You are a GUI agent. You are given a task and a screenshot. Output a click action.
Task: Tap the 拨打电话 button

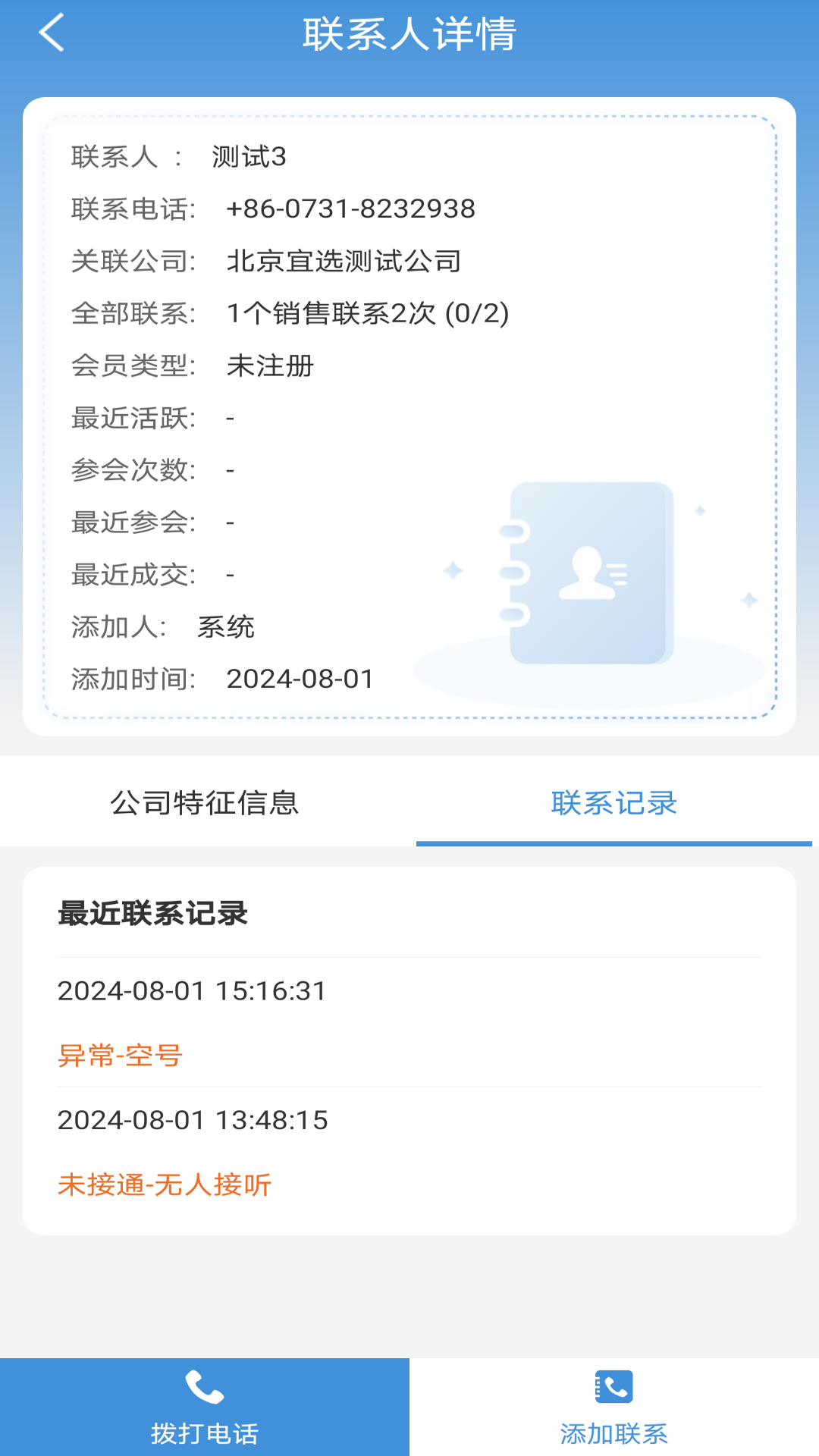click(x=205, y=1407)
